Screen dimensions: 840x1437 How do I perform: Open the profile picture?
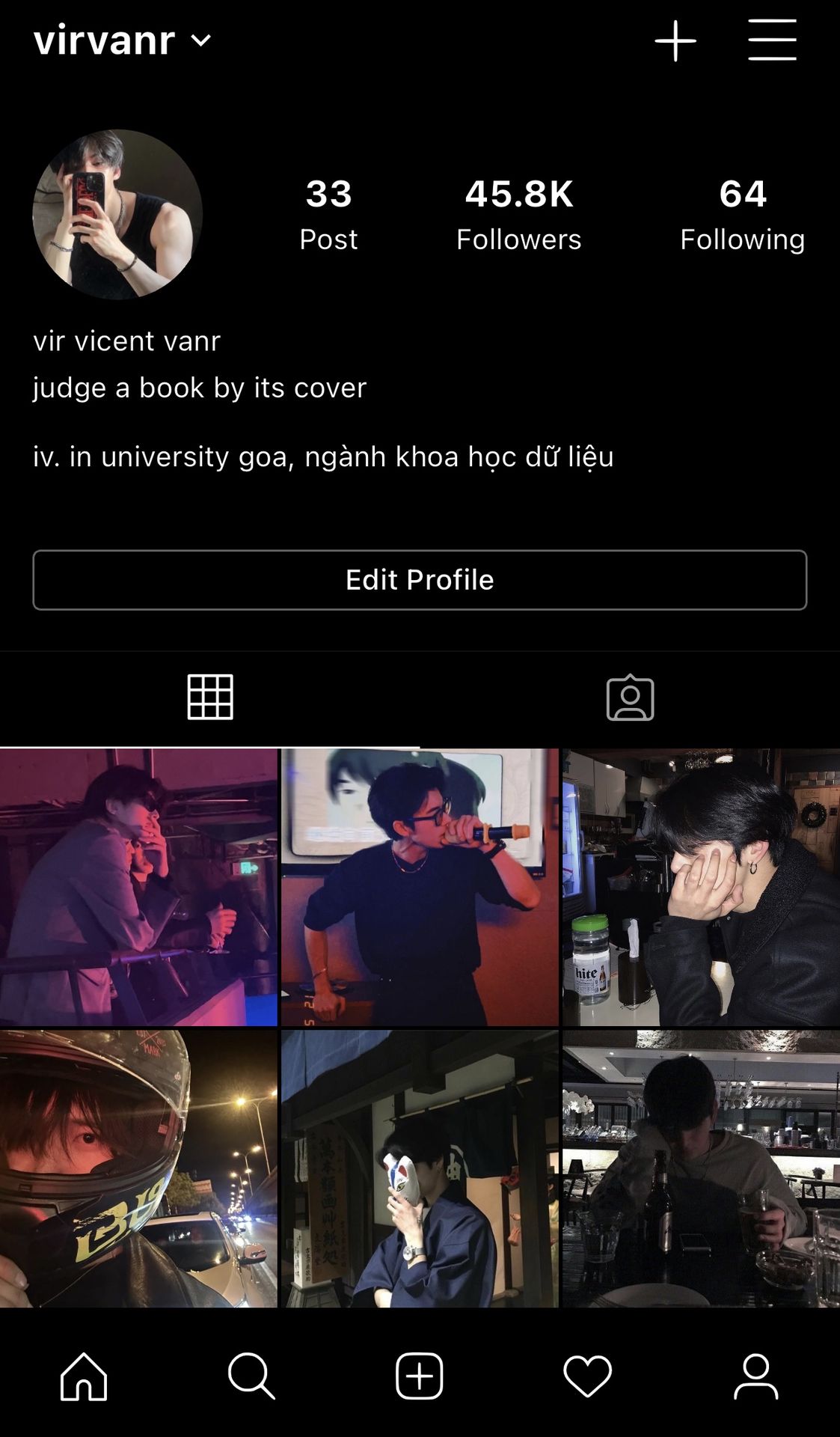(117, 215)
